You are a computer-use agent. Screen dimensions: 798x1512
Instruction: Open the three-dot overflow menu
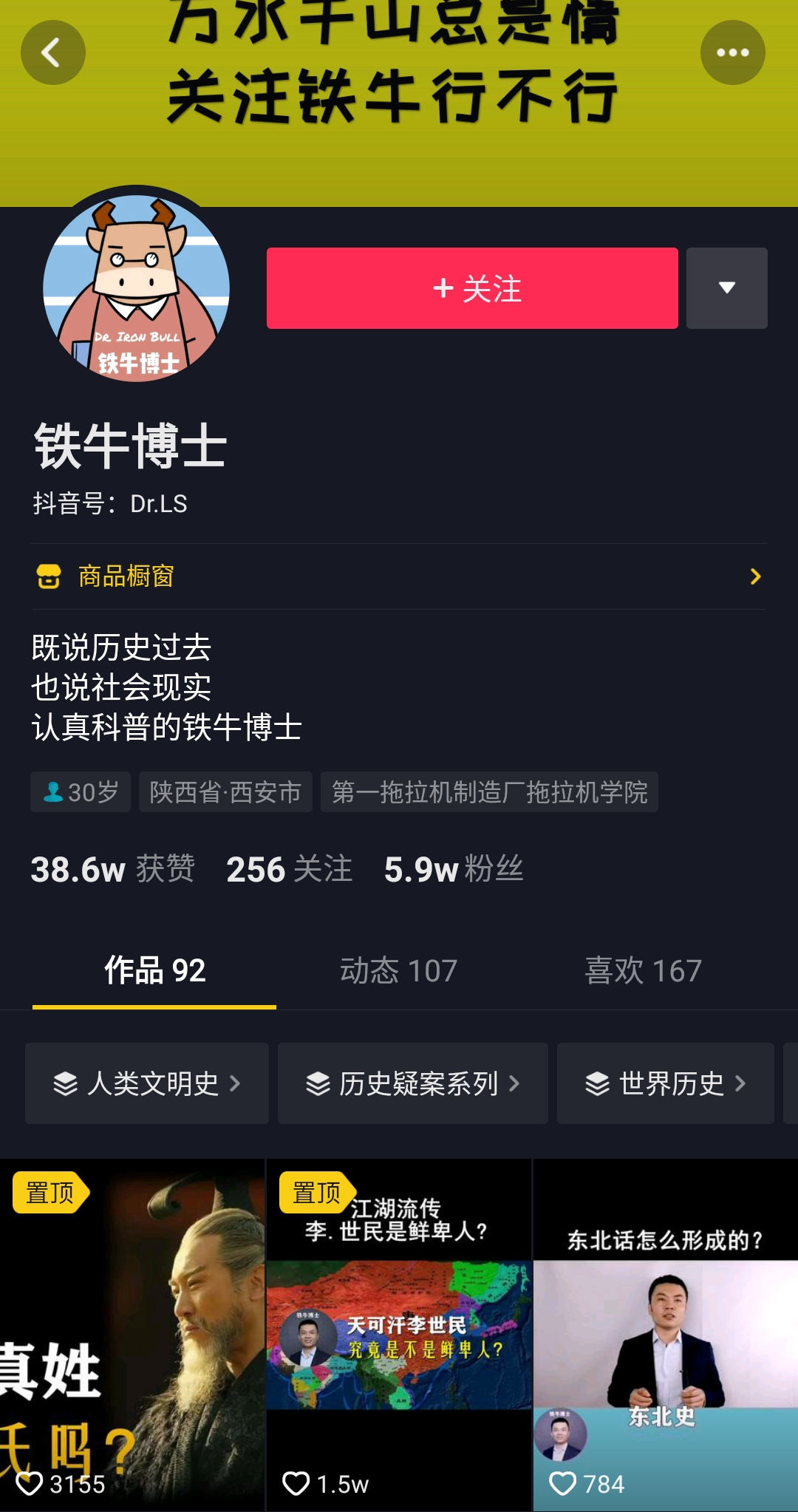(732, 52)
